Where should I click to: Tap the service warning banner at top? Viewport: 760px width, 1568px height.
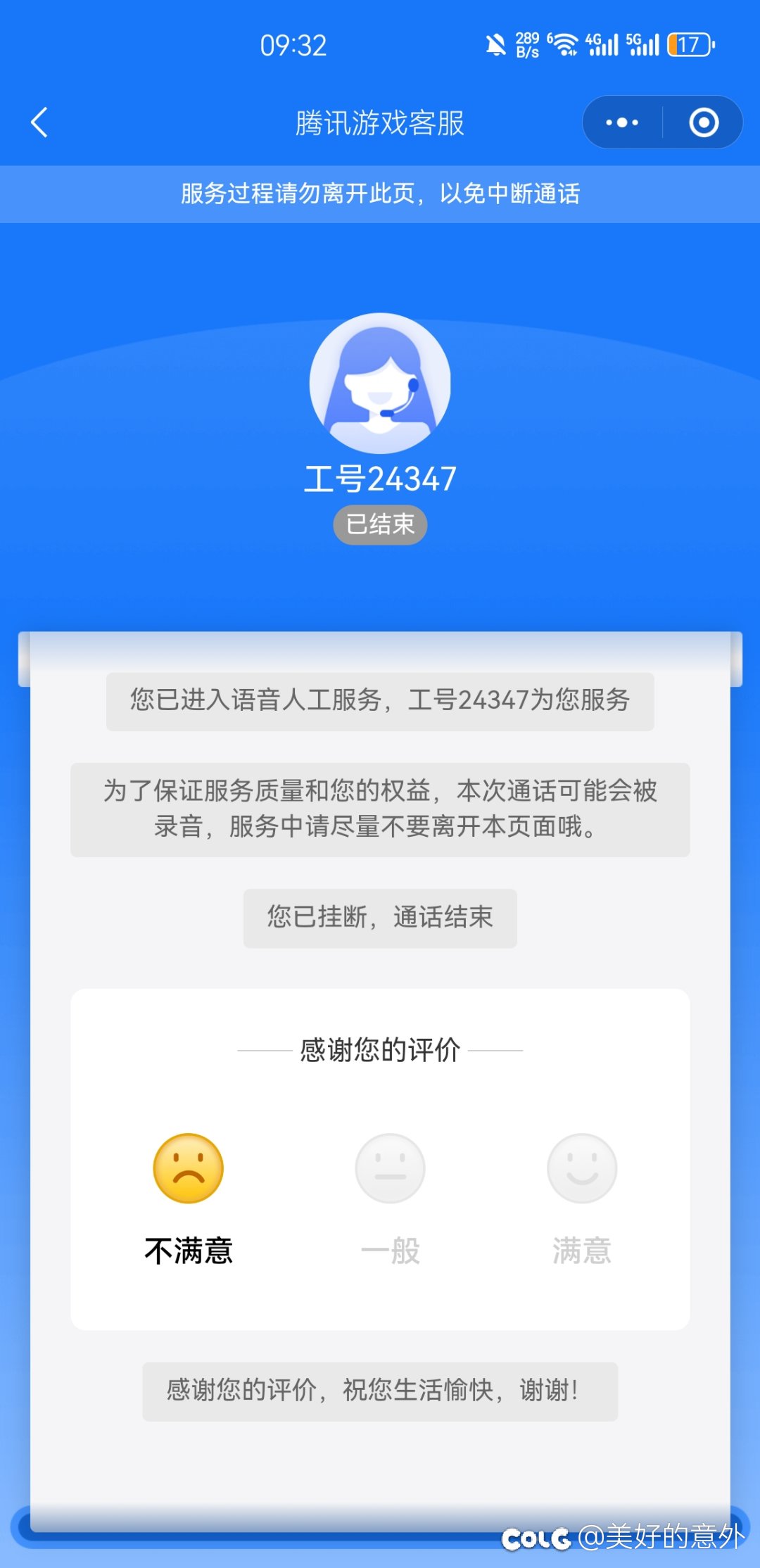tap(380, 194)
